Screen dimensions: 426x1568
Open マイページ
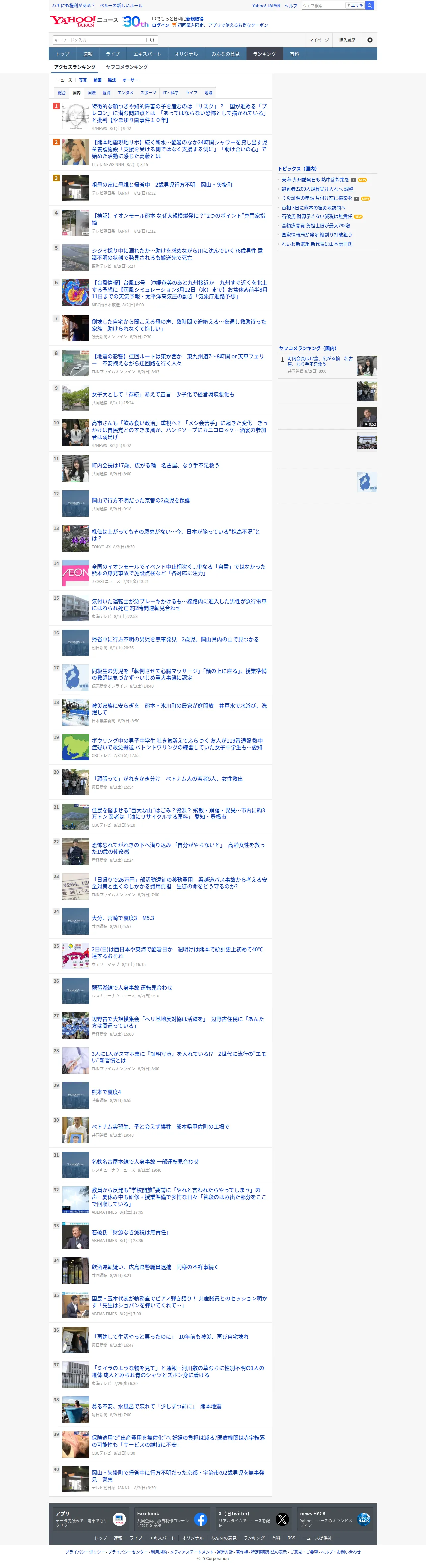point(319,40)
